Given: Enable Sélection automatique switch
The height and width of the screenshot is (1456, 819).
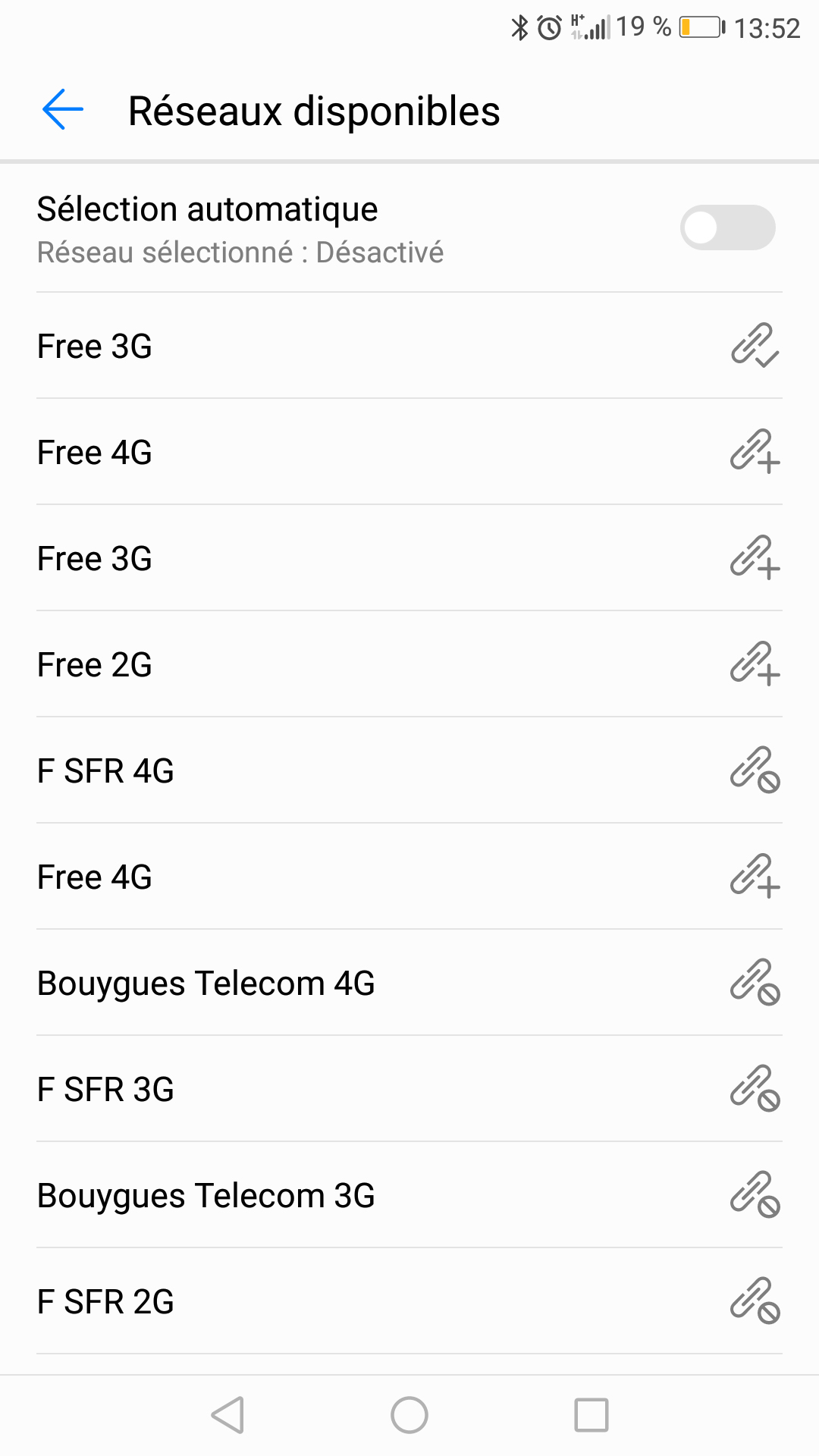Looking at the screenshot, I should pos(726,227).
